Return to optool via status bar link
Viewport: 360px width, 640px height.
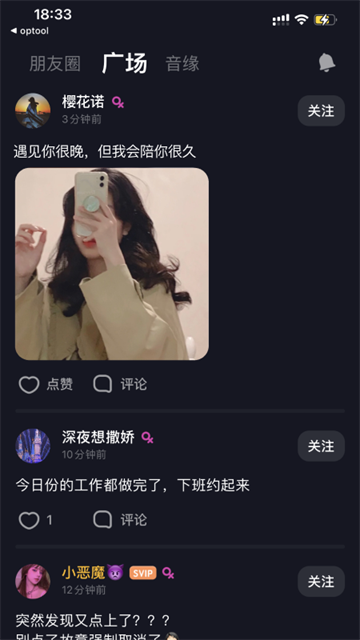[x=29, y=31]
